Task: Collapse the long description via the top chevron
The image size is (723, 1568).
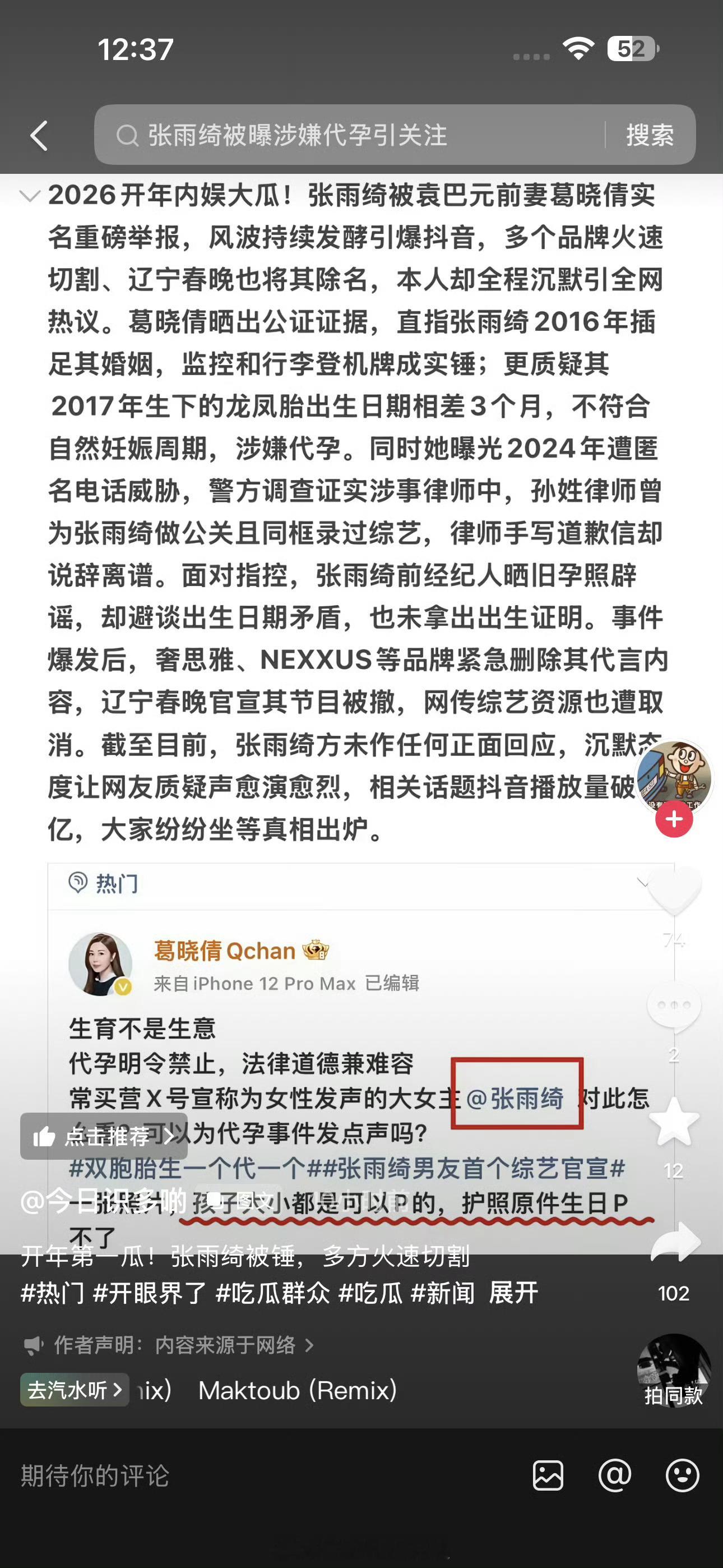Action: [x=29, y=195]
